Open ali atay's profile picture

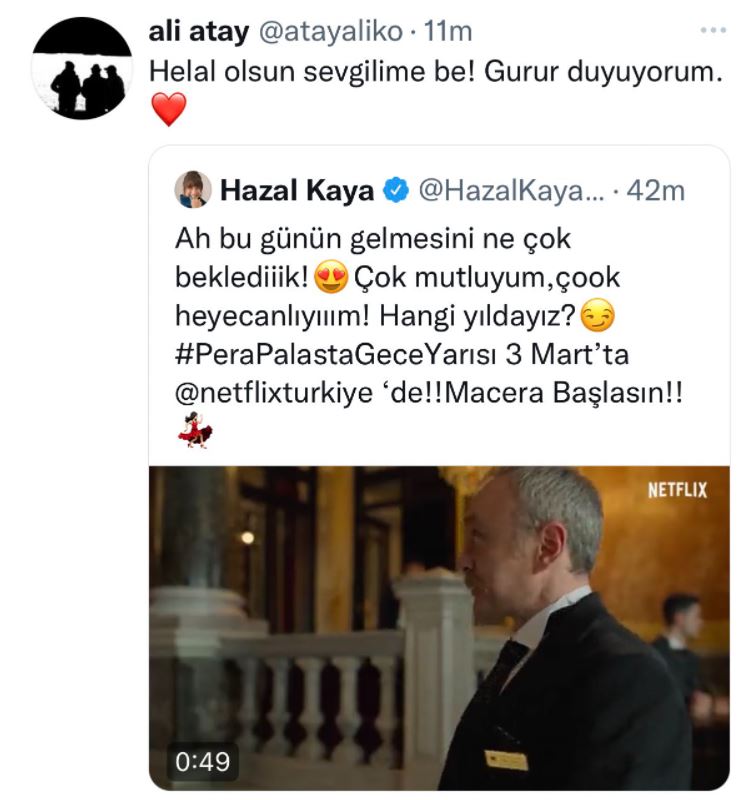click(82, 69)
